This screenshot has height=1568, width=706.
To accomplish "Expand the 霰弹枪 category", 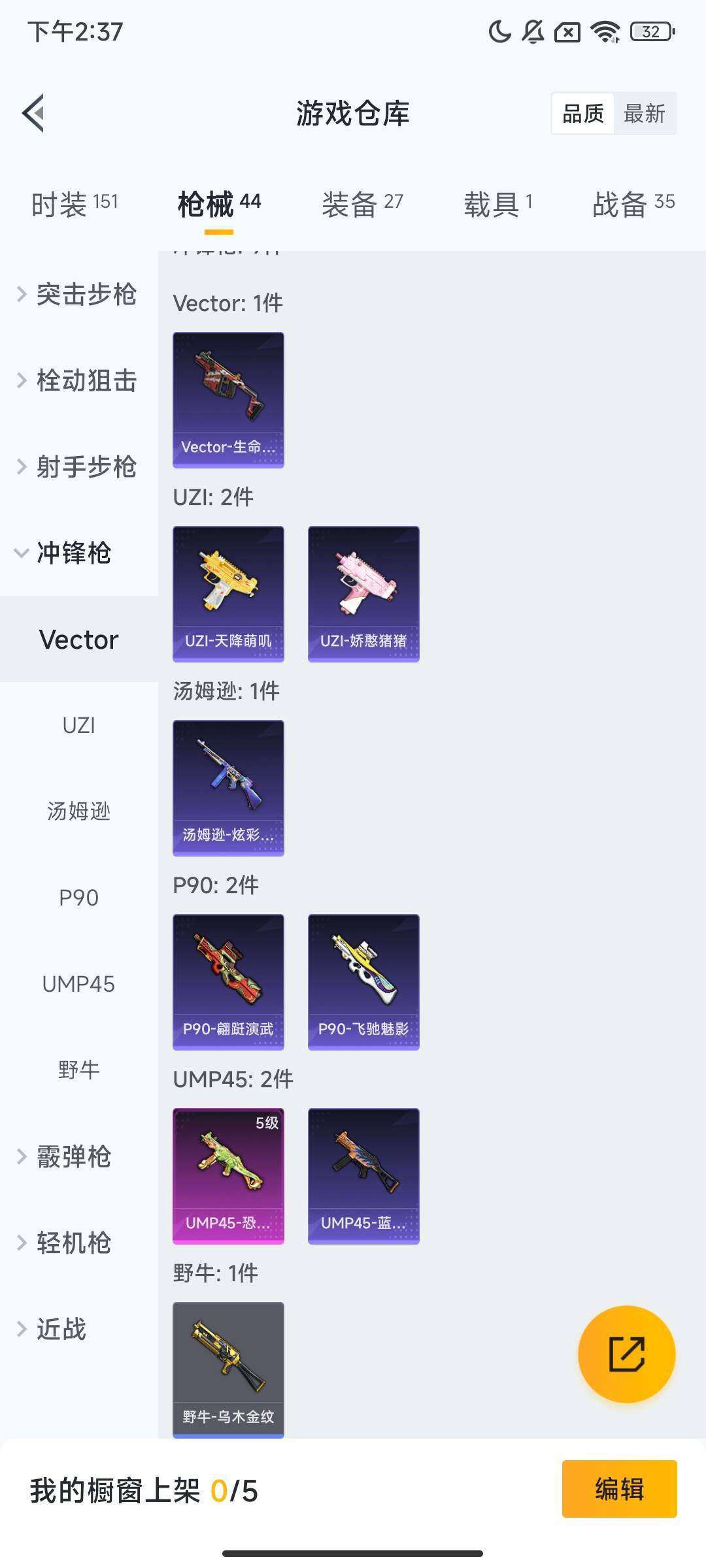I will point(72,1156).
